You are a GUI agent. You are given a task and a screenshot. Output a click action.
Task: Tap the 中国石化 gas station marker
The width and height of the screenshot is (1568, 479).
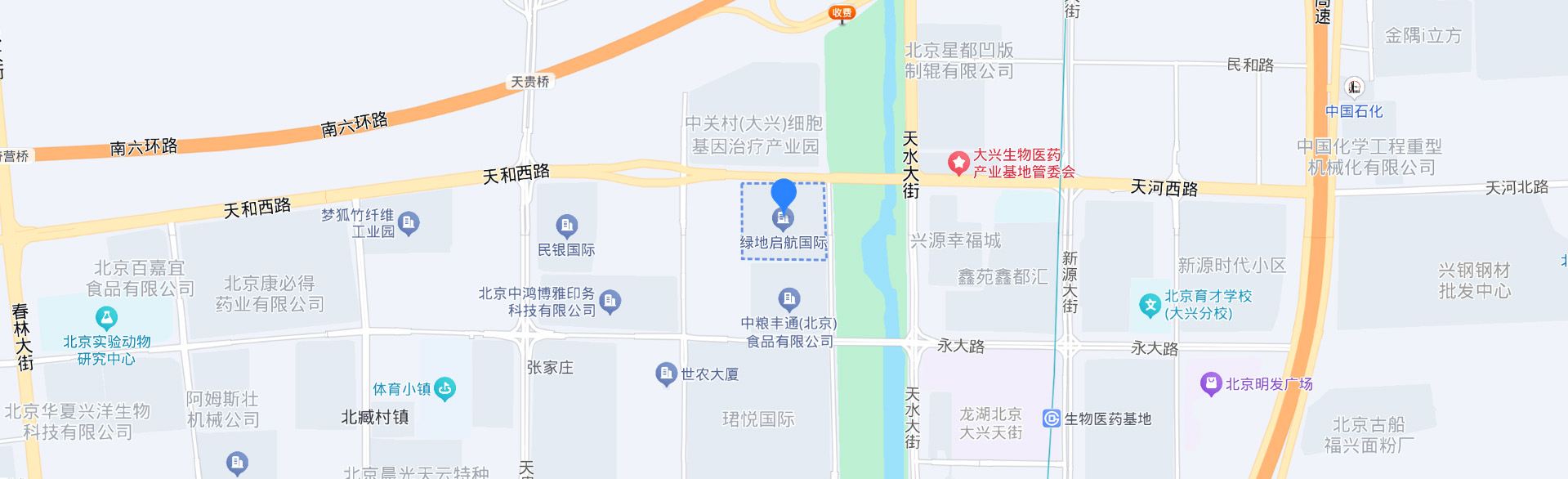pos(1354,87)
